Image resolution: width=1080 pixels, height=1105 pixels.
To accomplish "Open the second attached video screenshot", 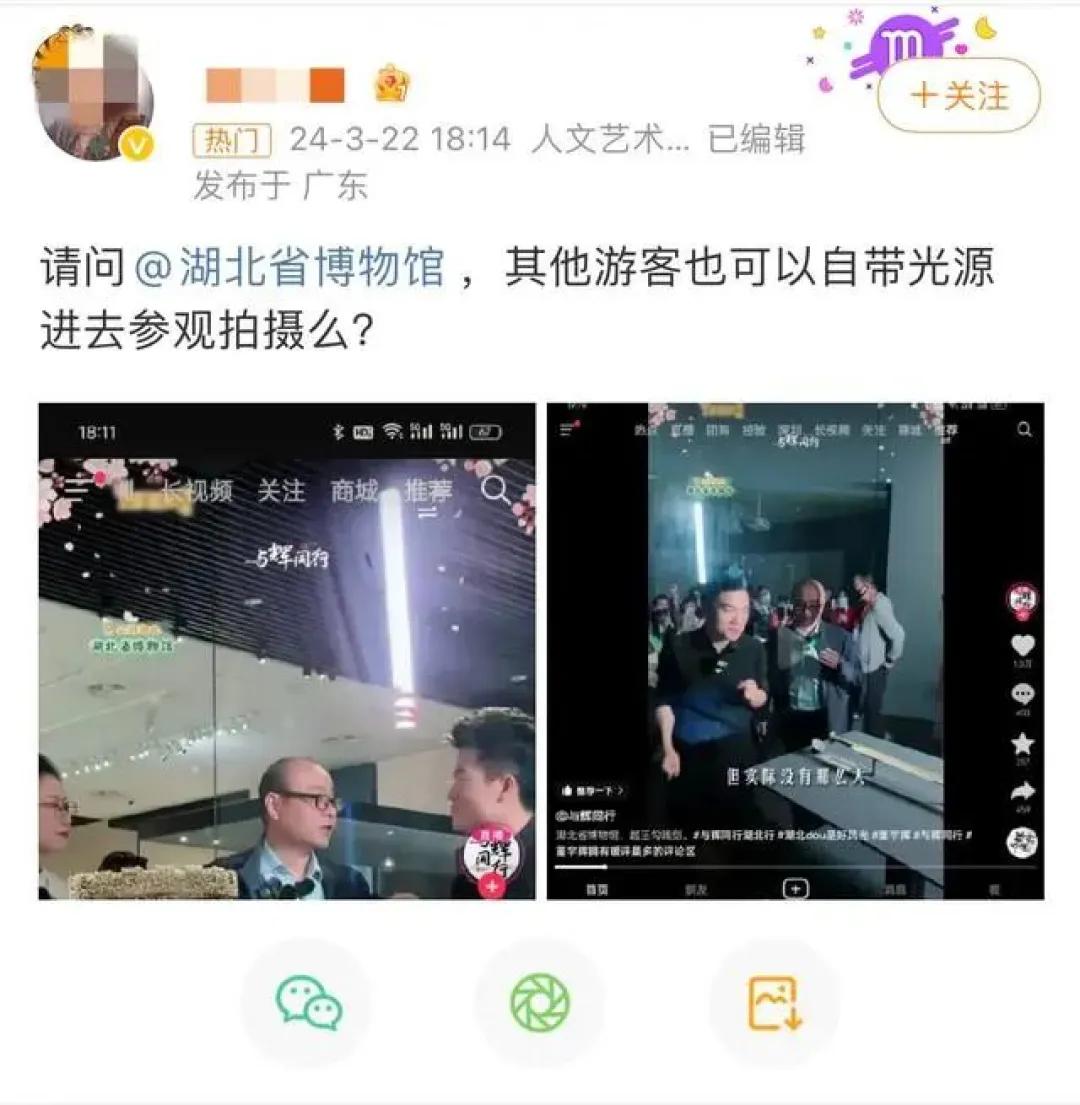I will click(x=795, y=651).
